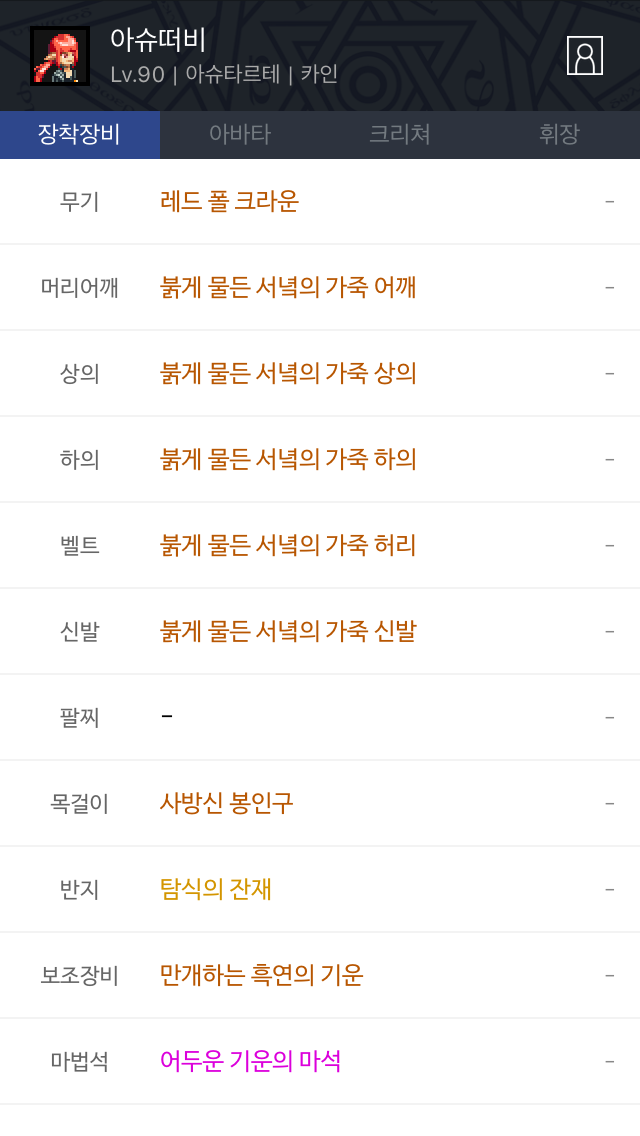
Task: View 붉게 물든 서녘의 가죽 어깨 details
Action: pos(288,288)
